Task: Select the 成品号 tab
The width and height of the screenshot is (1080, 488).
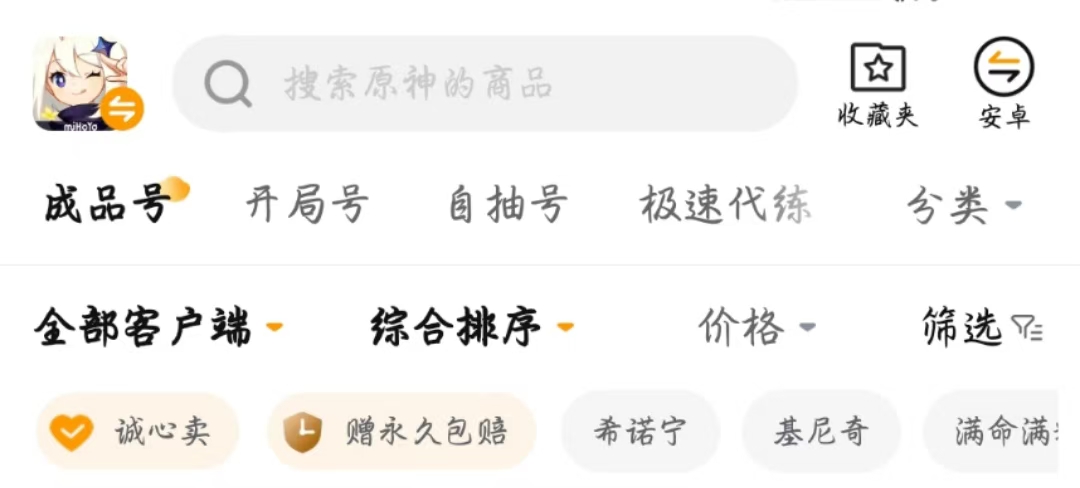Action: pyautogui.click(x=108, y=205)
